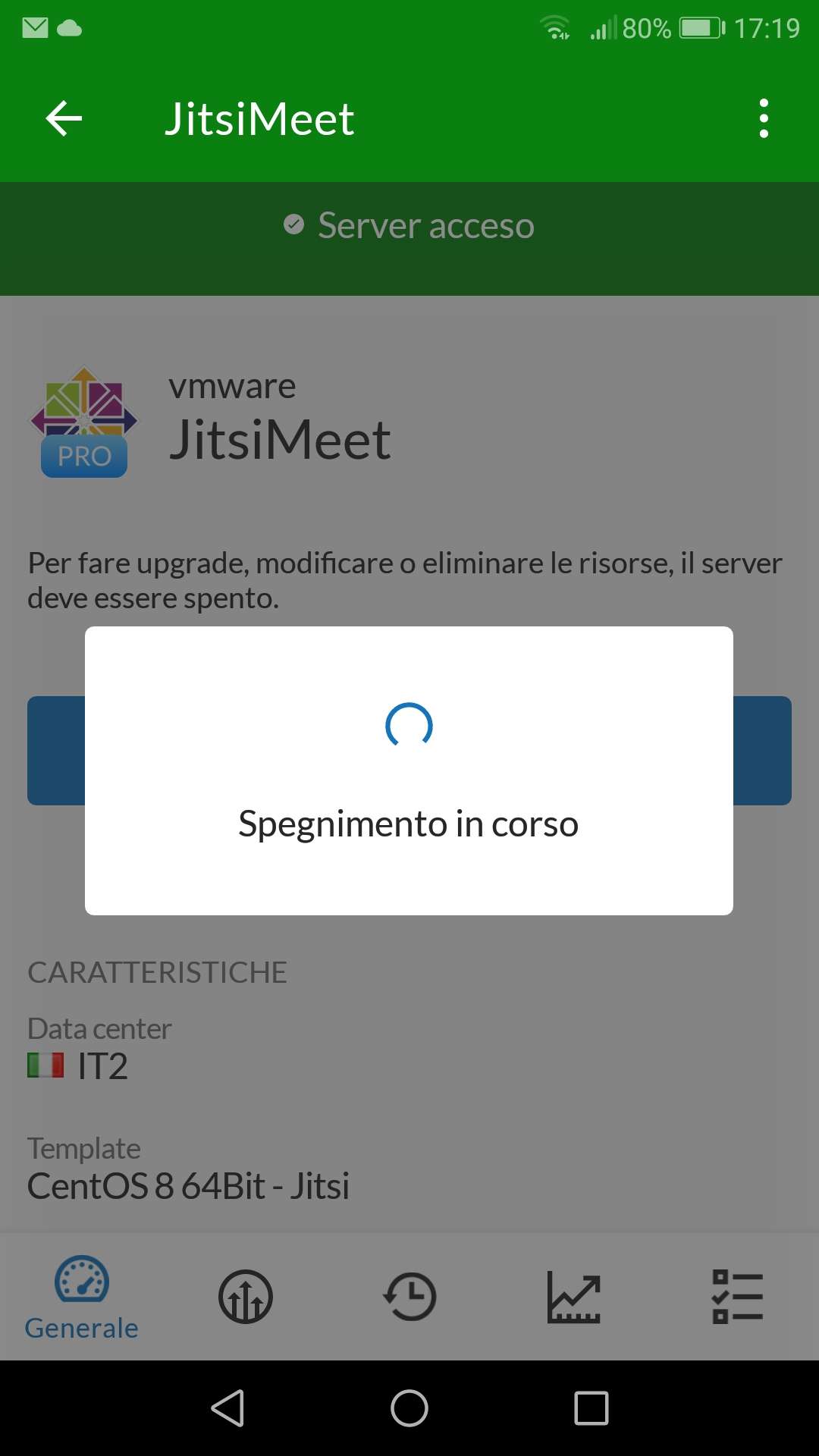Open the recent apps overview
The image size is (819, 1456).
tap(591, 1409)
